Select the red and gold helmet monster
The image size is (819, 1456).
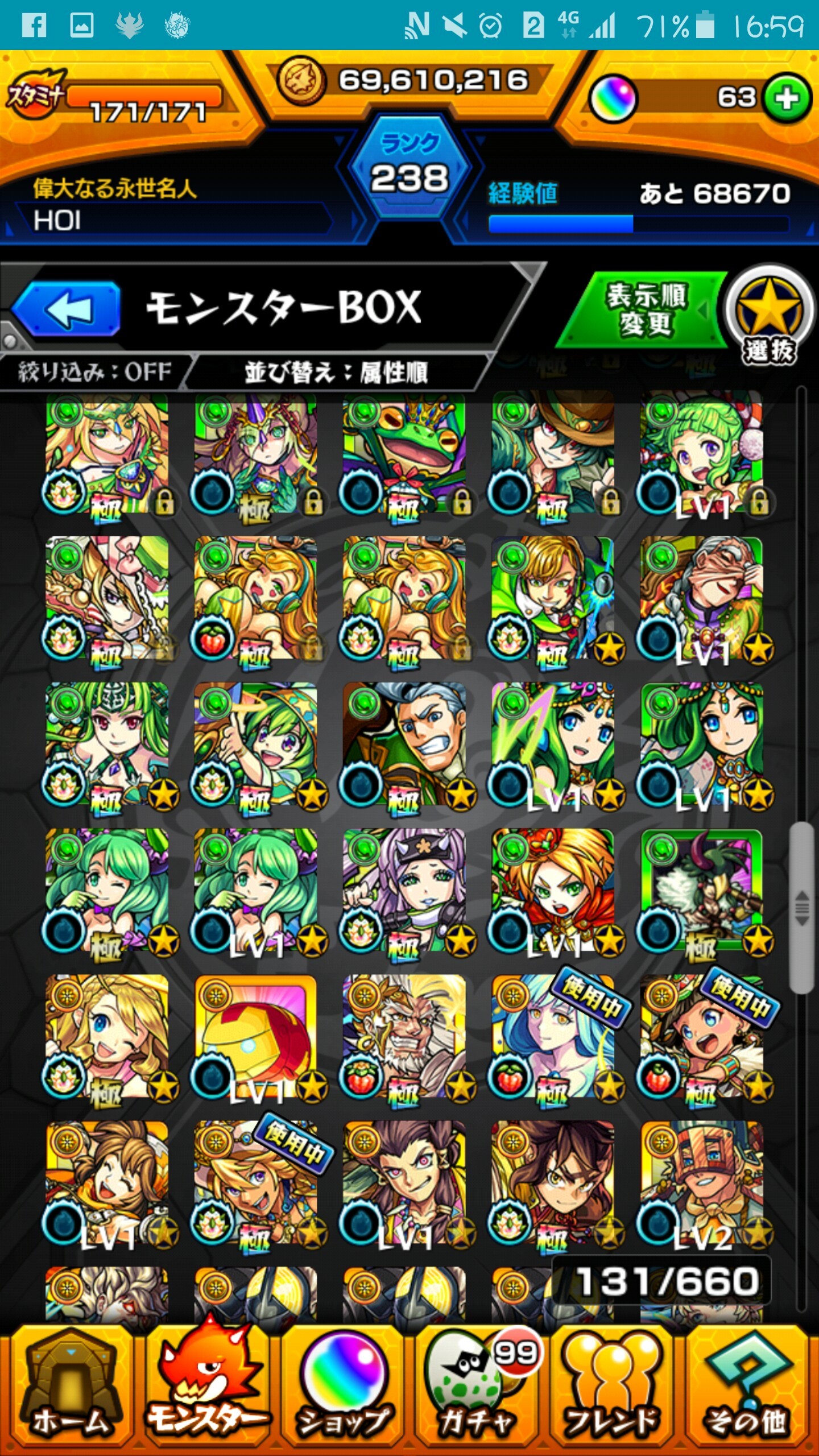[x=256, y=1036]
